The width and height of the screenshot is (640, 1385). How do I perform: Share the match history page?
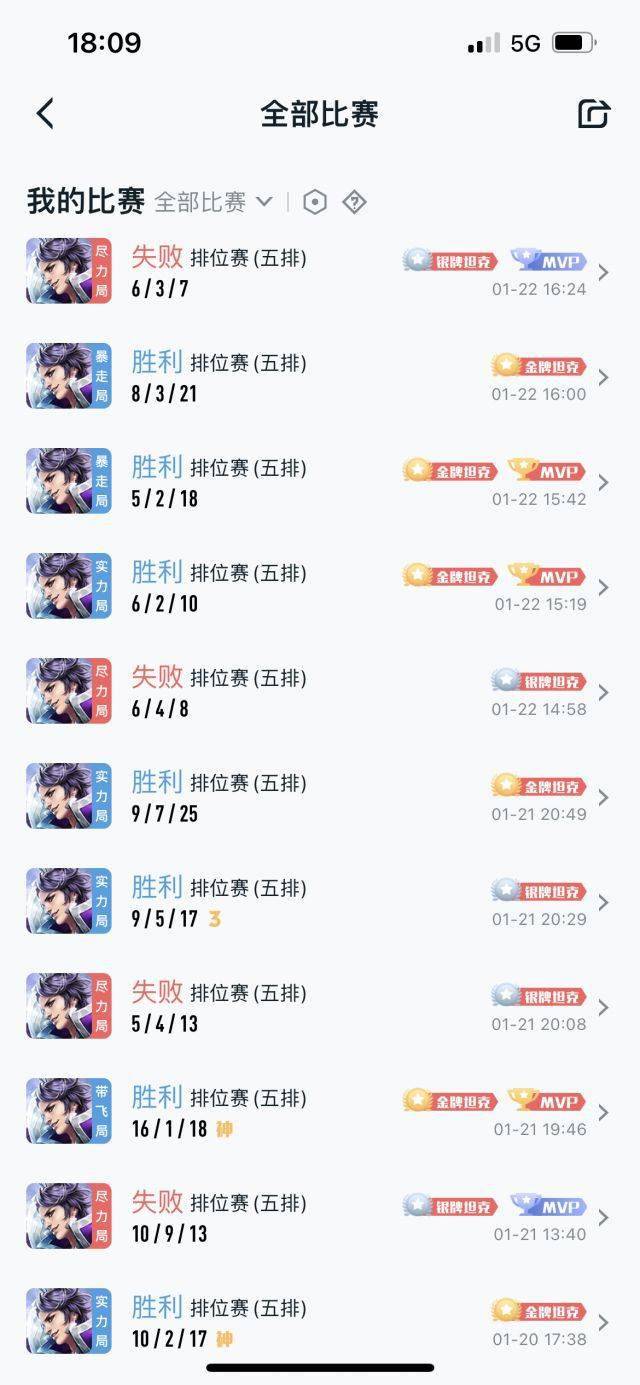[594, 113]
